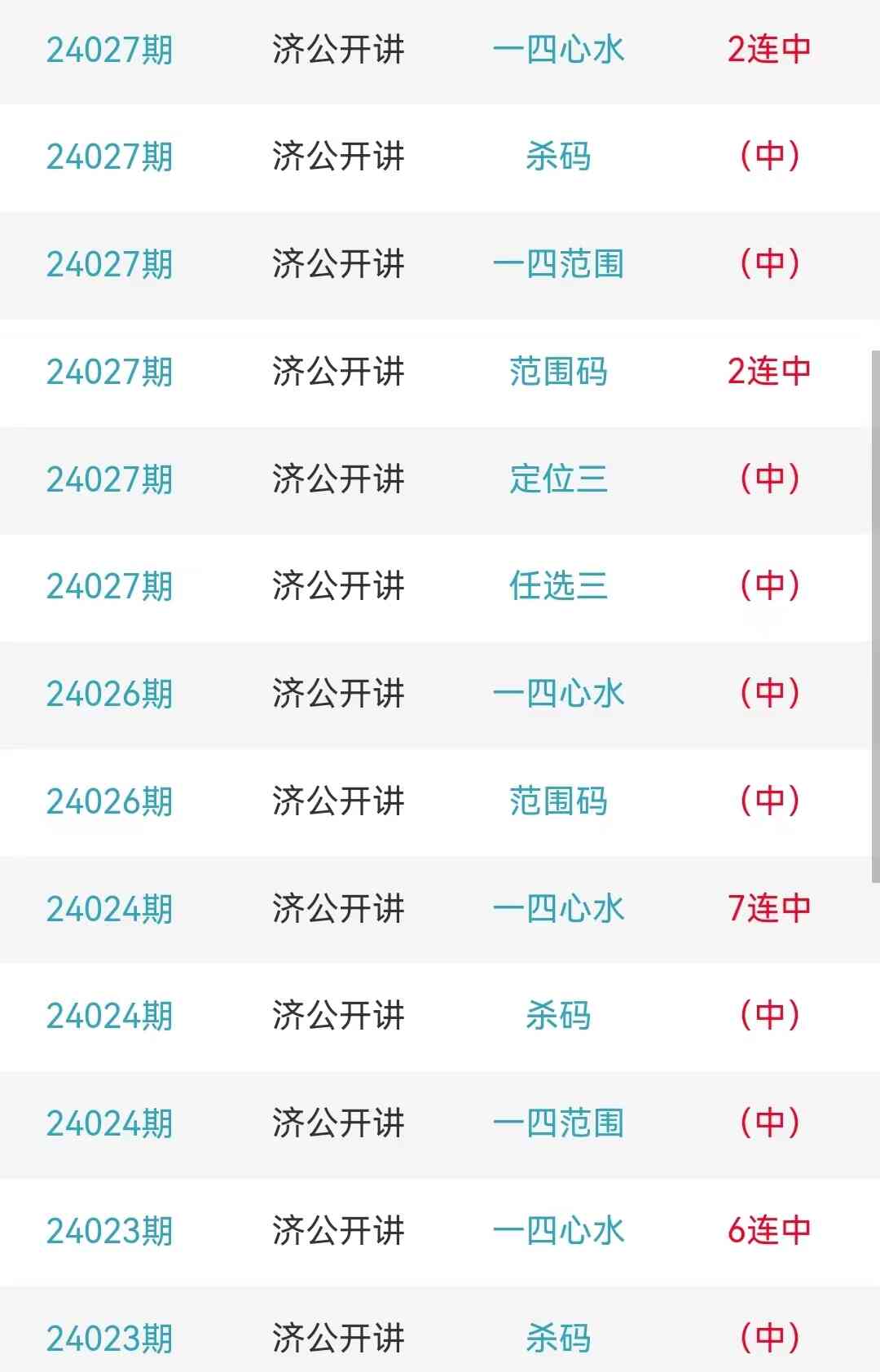Open the 24027期 一四心水 row
This screenshot has width=880, height=1372.
click(x=558, y=50)
